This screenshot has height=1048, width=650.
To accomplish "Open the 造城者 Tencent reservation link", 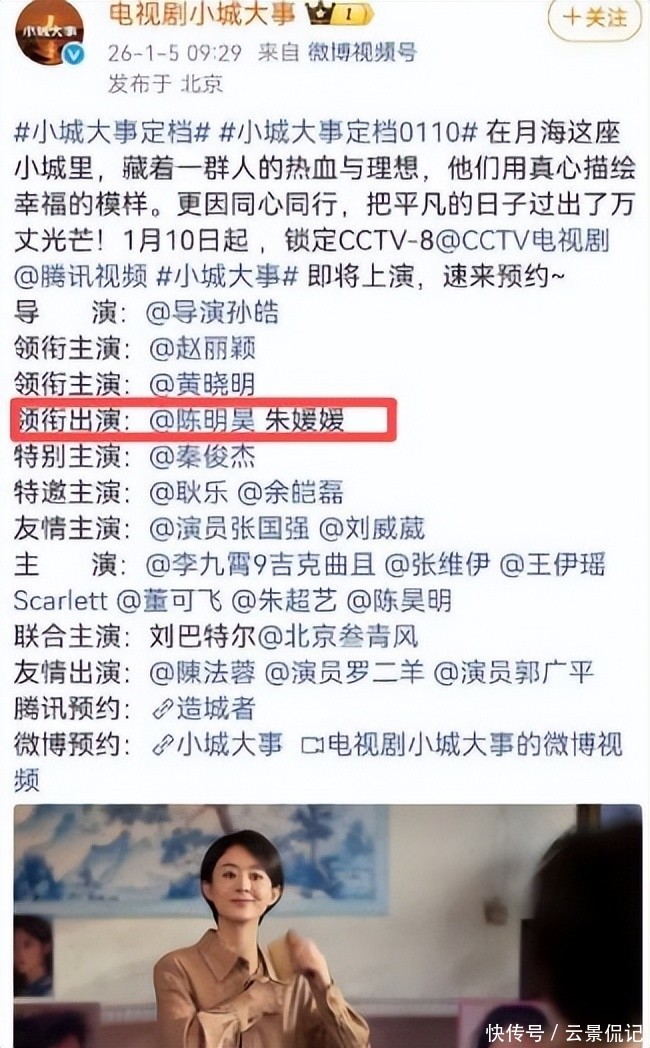I will click(203, 709).
